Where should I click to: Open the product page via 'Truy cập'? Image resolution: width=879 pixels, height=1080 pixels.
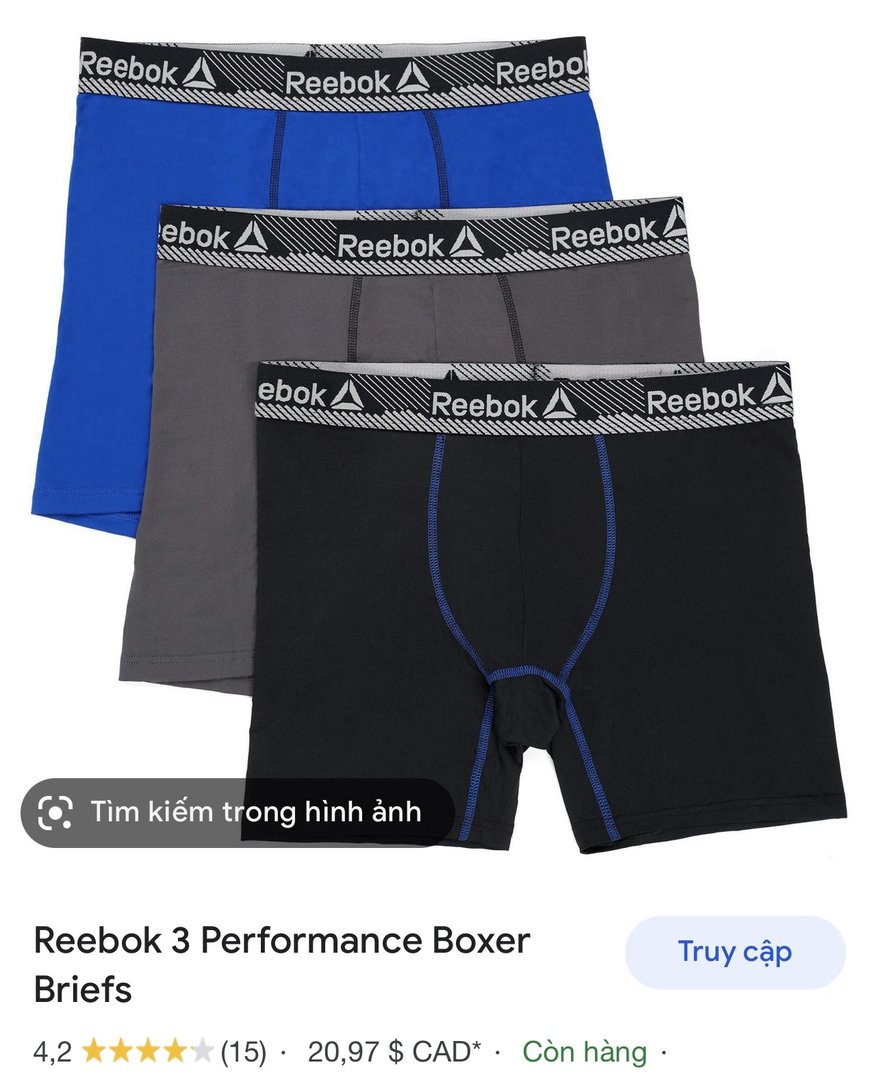[735, 952]
